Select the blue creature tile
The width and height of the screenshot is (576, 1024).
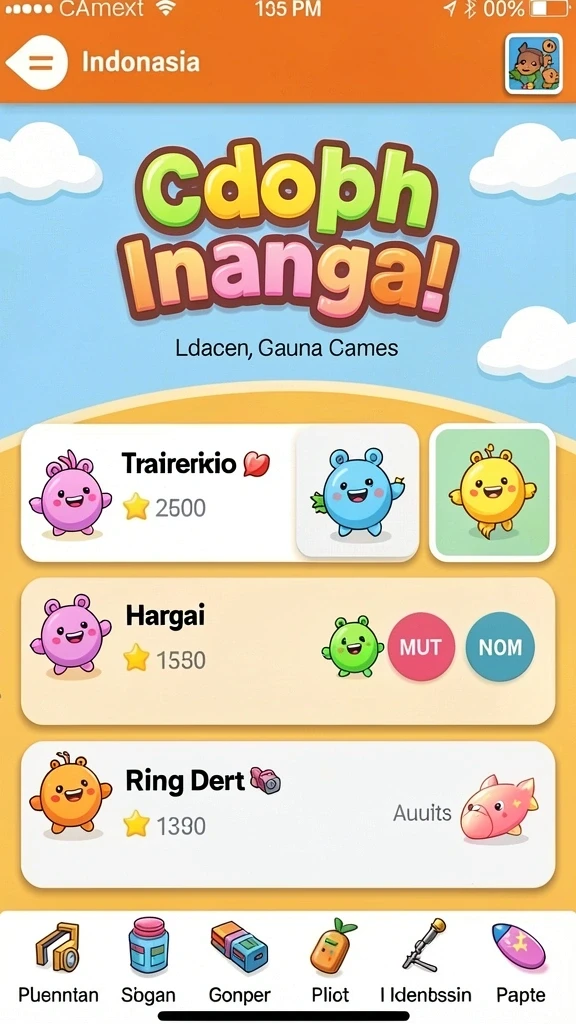point(357,492)
